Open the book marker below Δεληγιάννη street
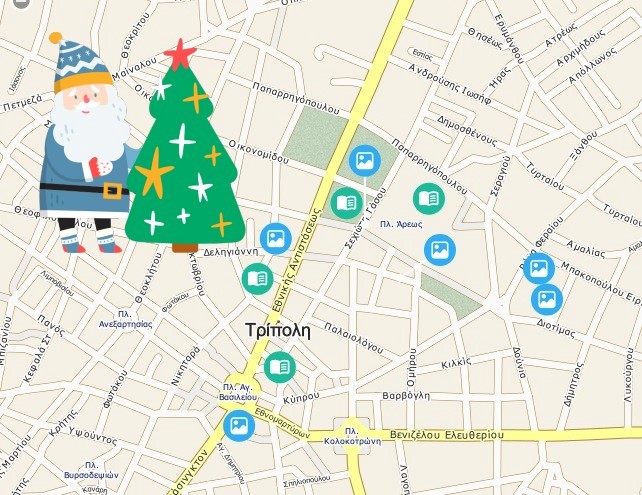This screenshot has height=495, width=642. [258, 278]
